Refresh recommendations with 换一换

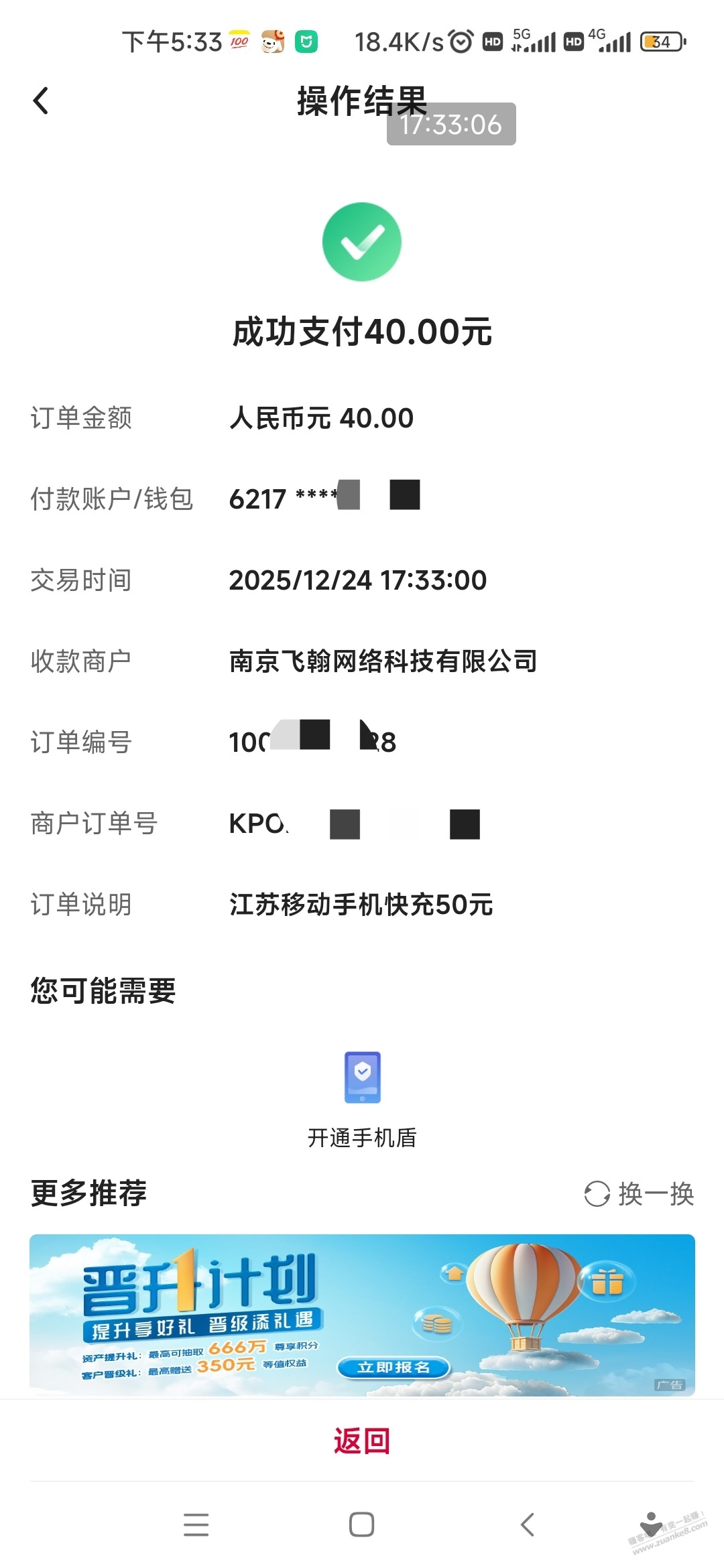click(x=639, y=1193)
